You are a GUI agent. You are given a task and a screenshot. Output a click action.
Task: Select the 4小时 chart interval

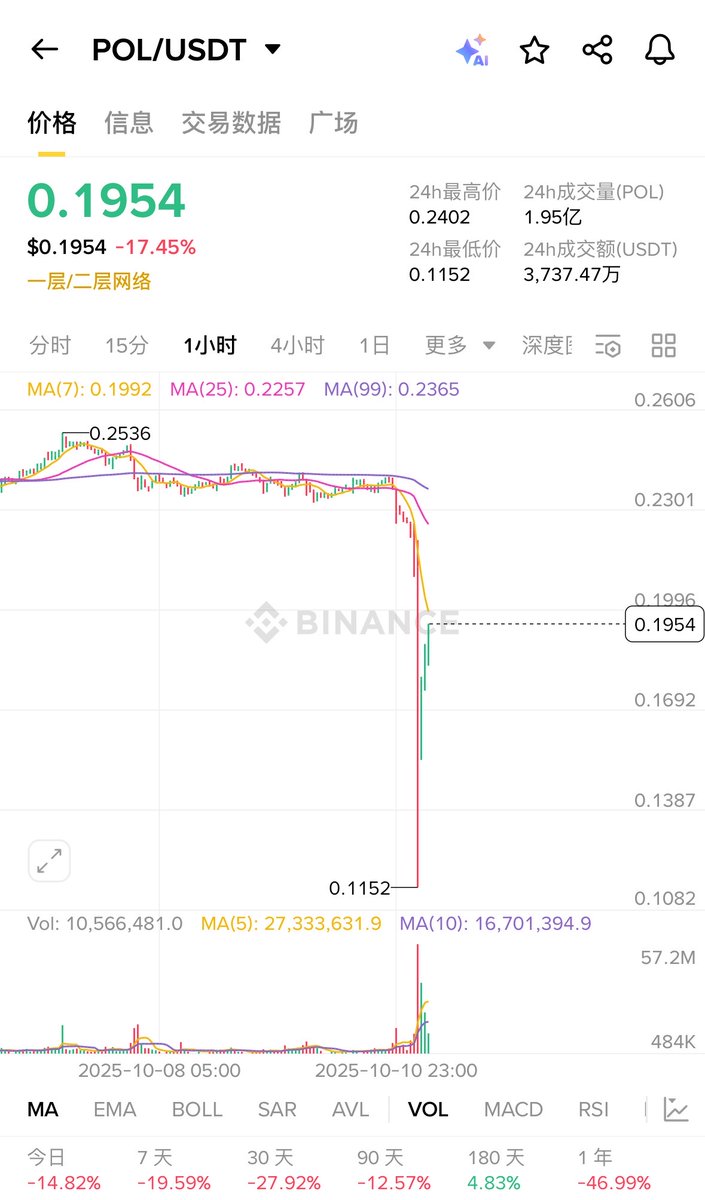[x=297, y=346]
